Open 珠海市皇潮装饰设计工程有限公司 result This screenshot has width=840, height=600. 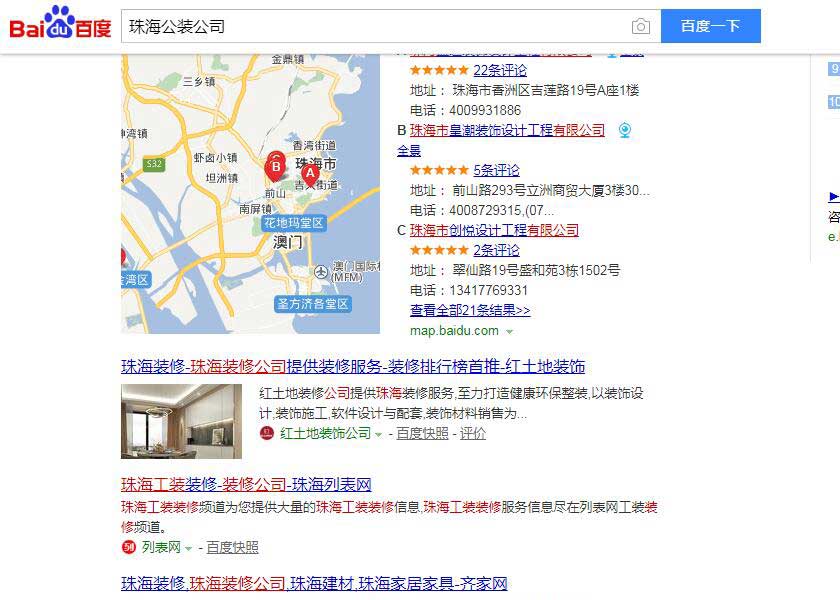point(507,130)
